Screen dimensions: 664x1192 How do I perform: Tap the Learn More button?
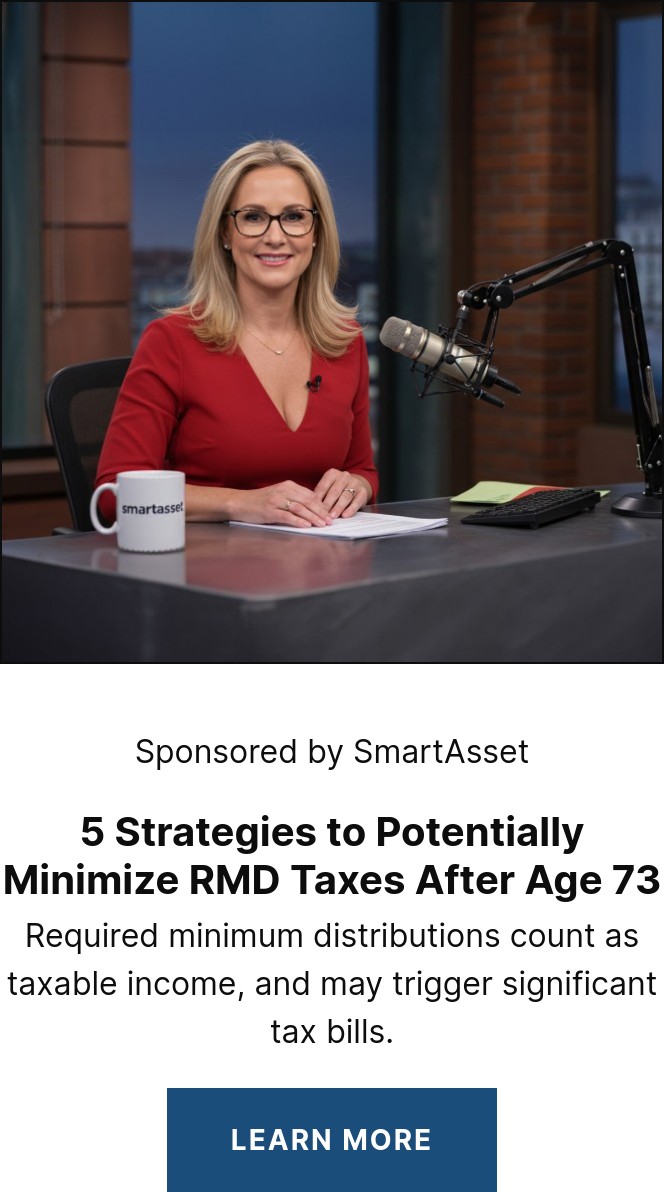tap(331, 1139)
